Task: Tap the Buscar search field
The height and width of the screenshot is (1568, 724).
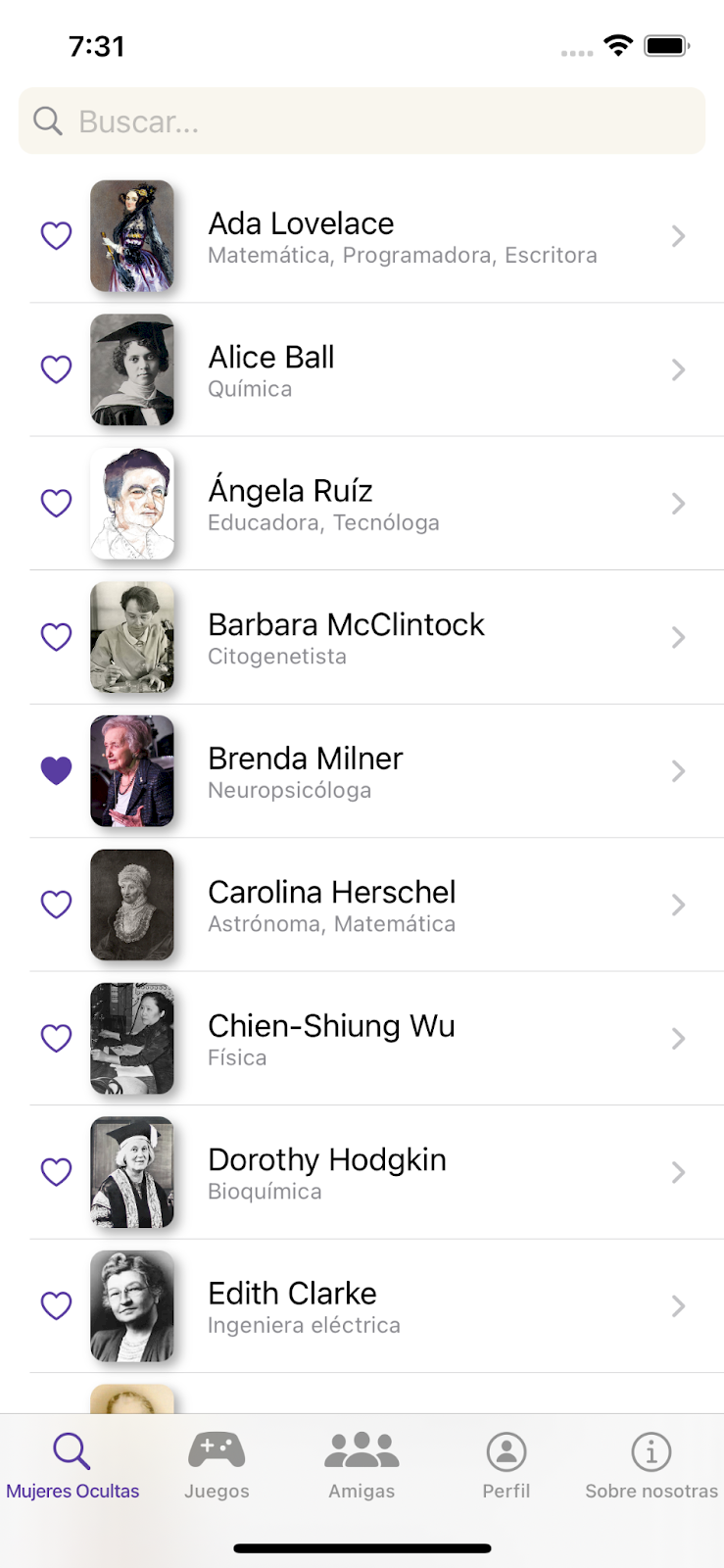Action: 362,122
